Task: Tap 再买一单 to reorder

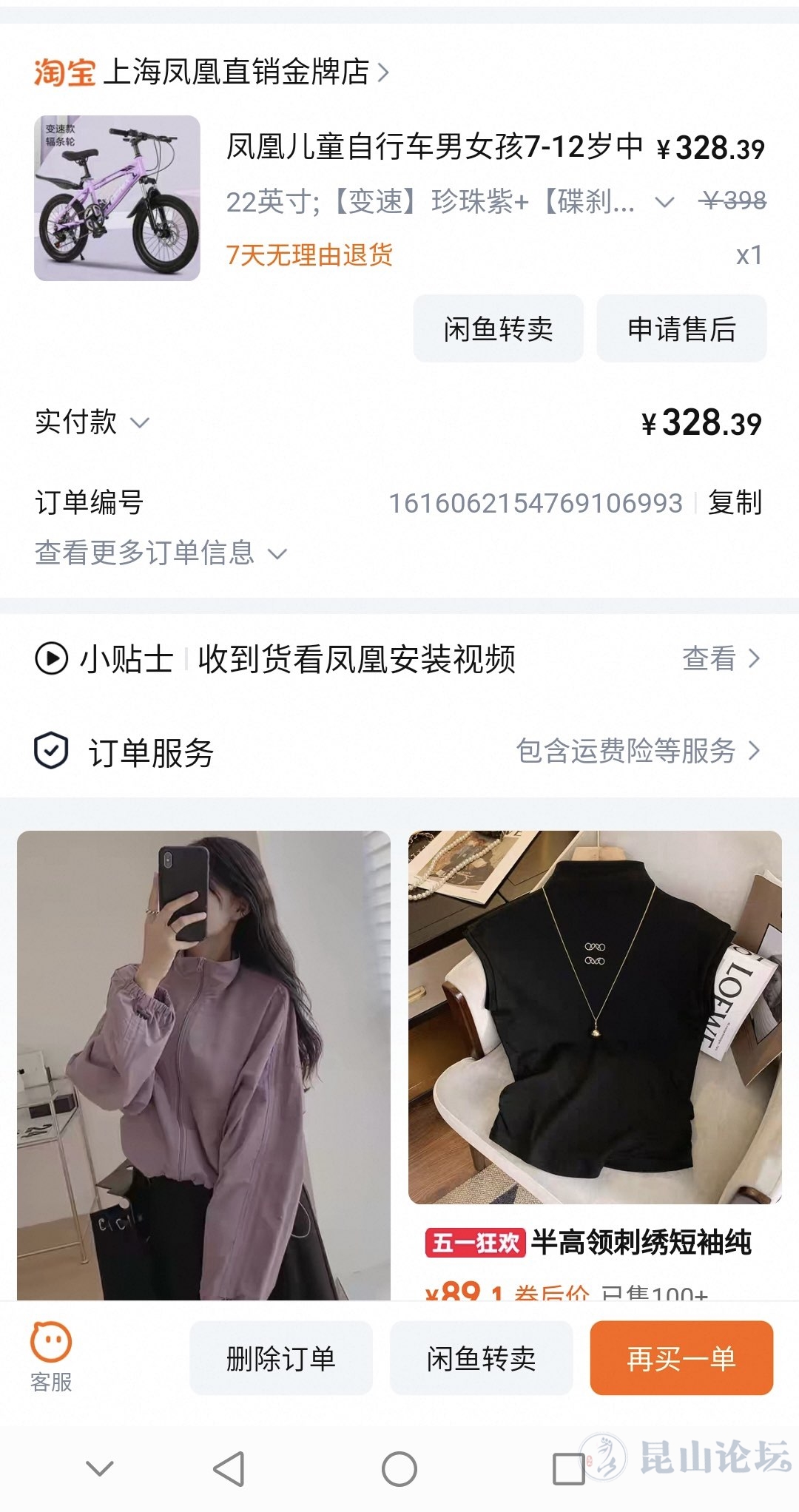Action: 681,1358
